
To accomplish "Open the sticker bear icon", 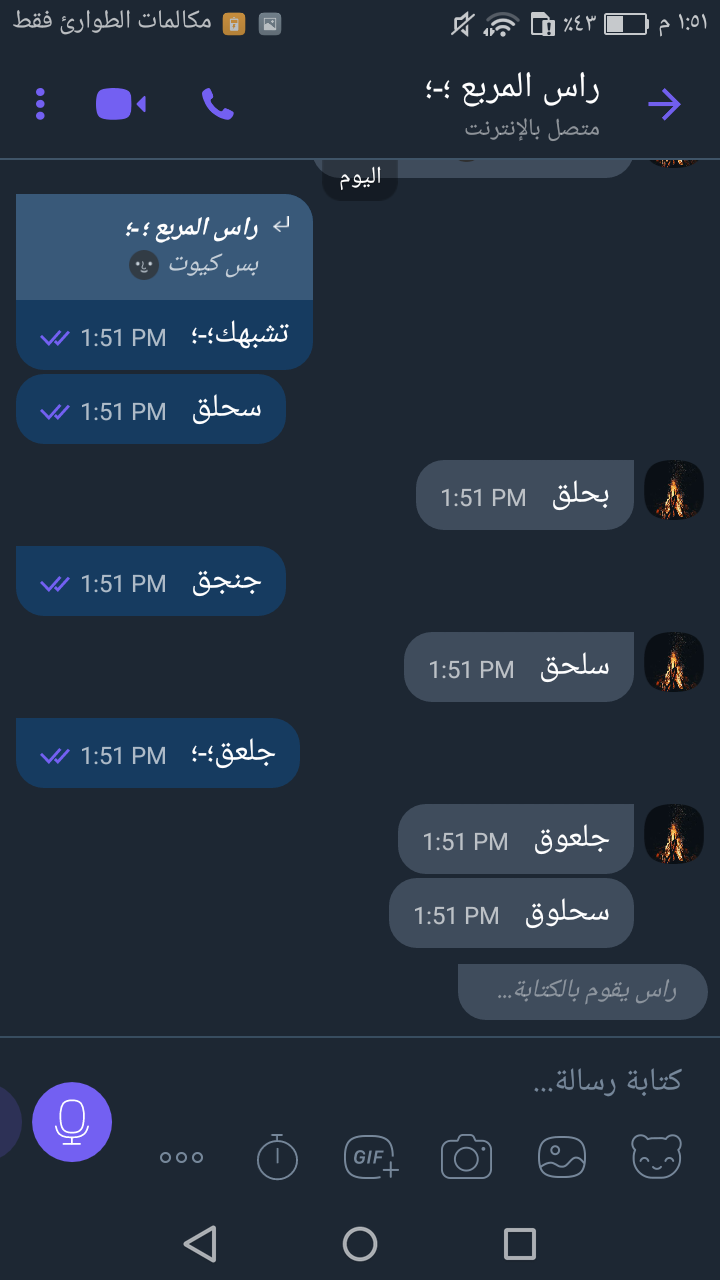I will 657,1157.
